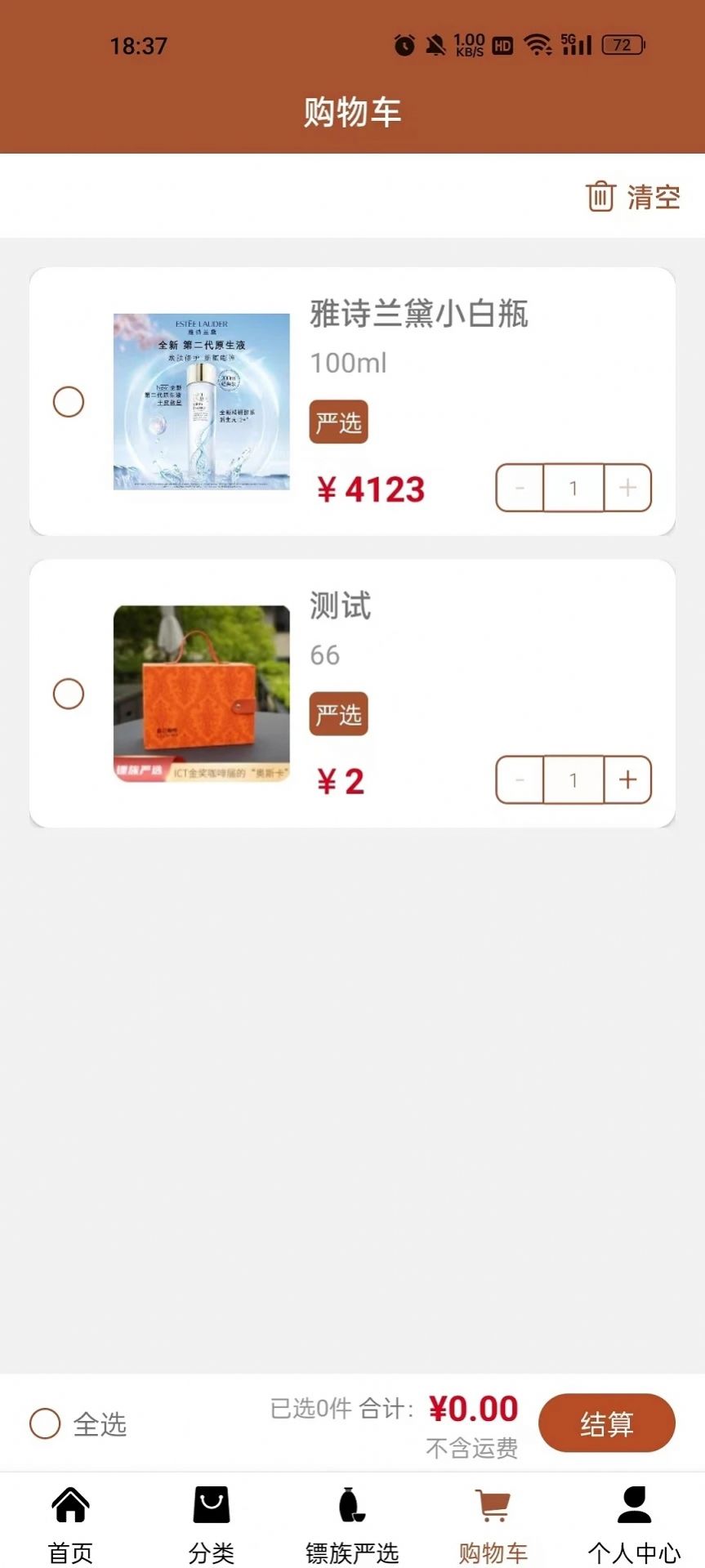Select the 首页 home icon
This screenshot has width=705, height=1568.
(71, 1504)
